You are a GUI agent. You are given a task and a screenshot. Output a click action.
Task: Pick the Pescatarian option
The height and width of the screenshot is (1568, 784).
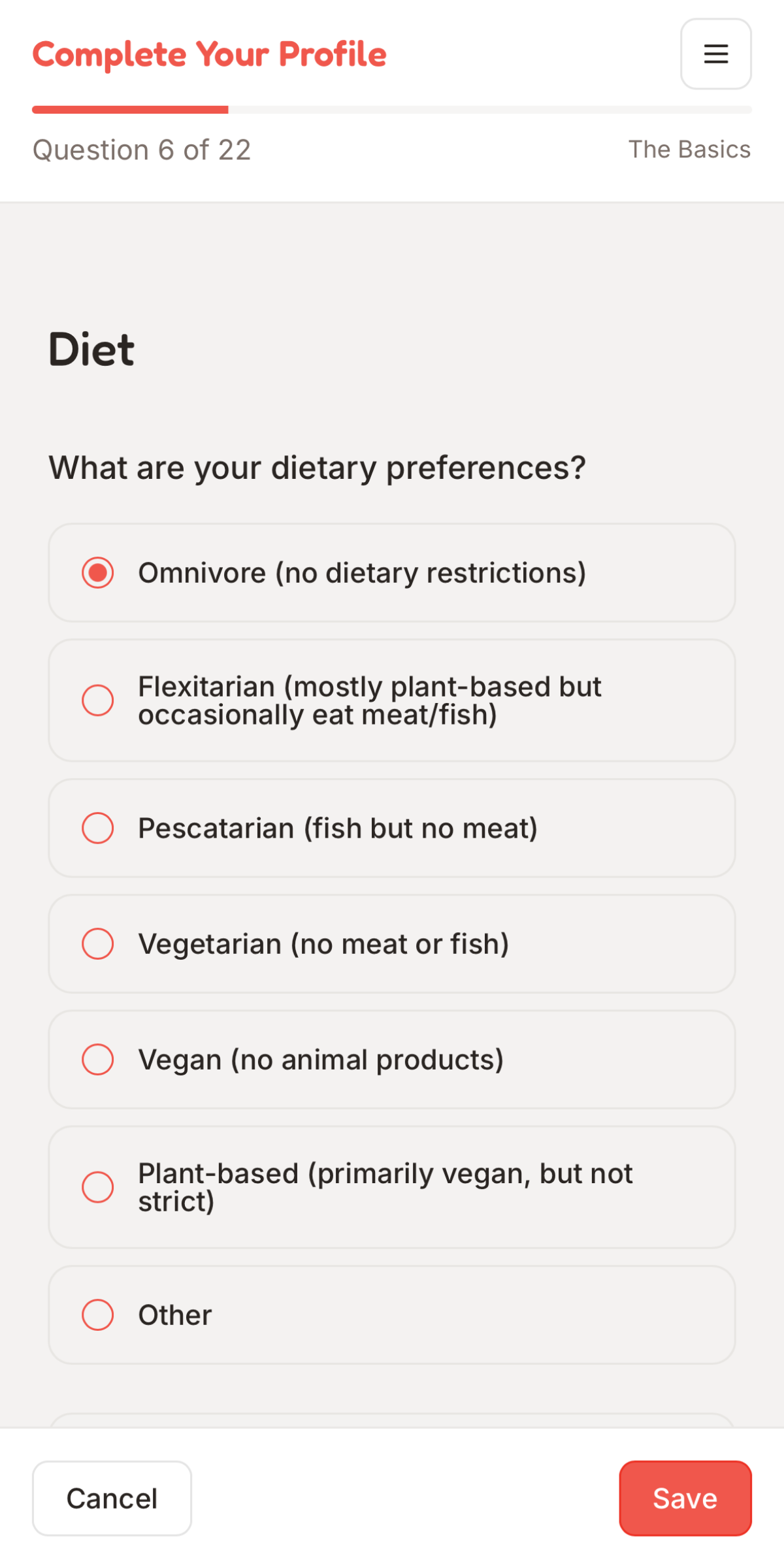pyautogui.click(x=98, y=828)
